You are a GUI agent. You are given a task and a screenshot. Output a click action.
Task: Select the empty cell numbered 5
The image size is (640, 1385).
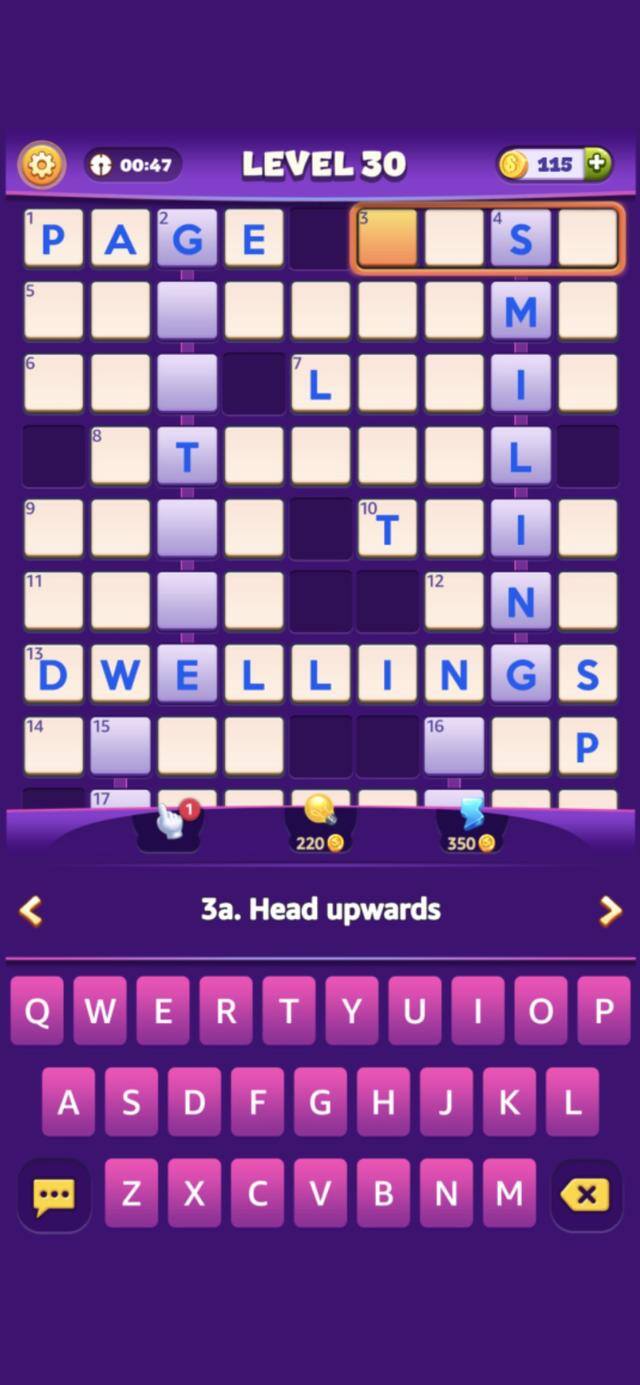[x=54, y=310]
